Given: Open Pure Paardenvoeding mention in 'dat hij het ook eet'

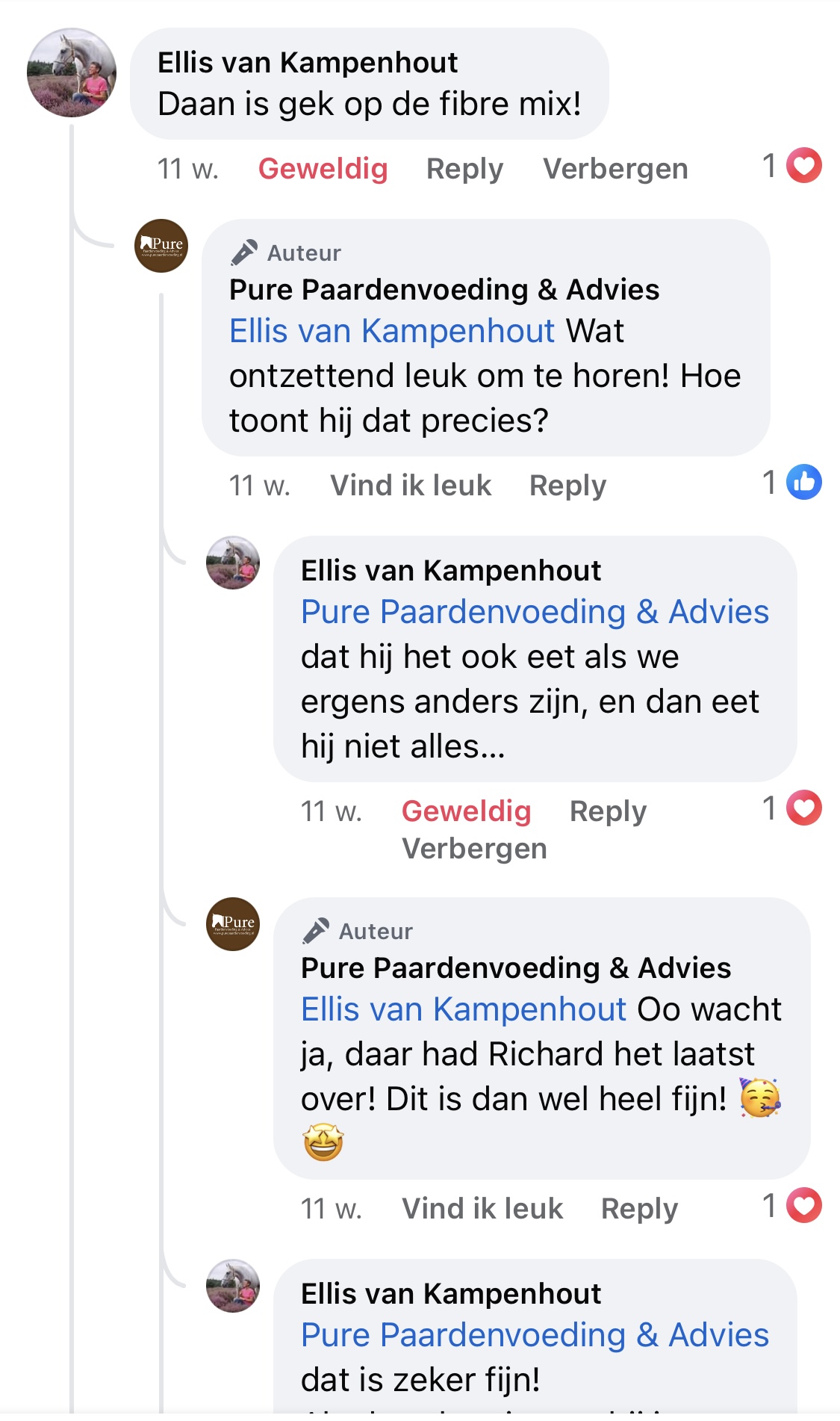Looking at the screenshot, I should [535, 612].
